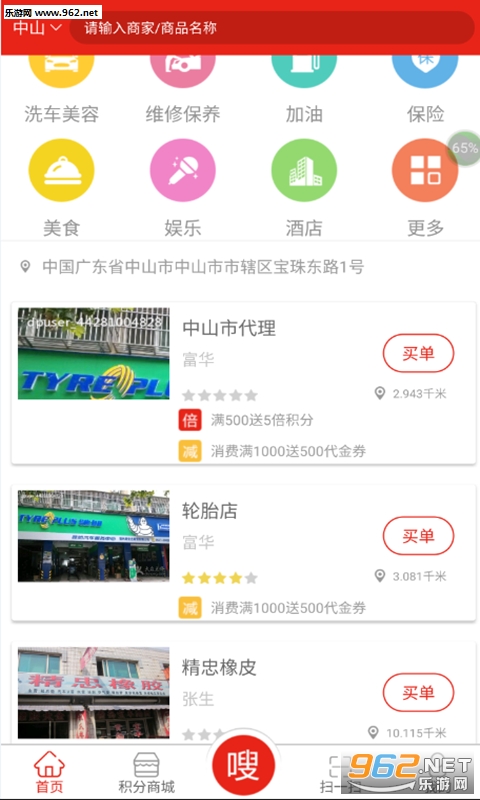Tap the merchant/product search box
This screenshot has width=480, height=800.
(272, 28)
